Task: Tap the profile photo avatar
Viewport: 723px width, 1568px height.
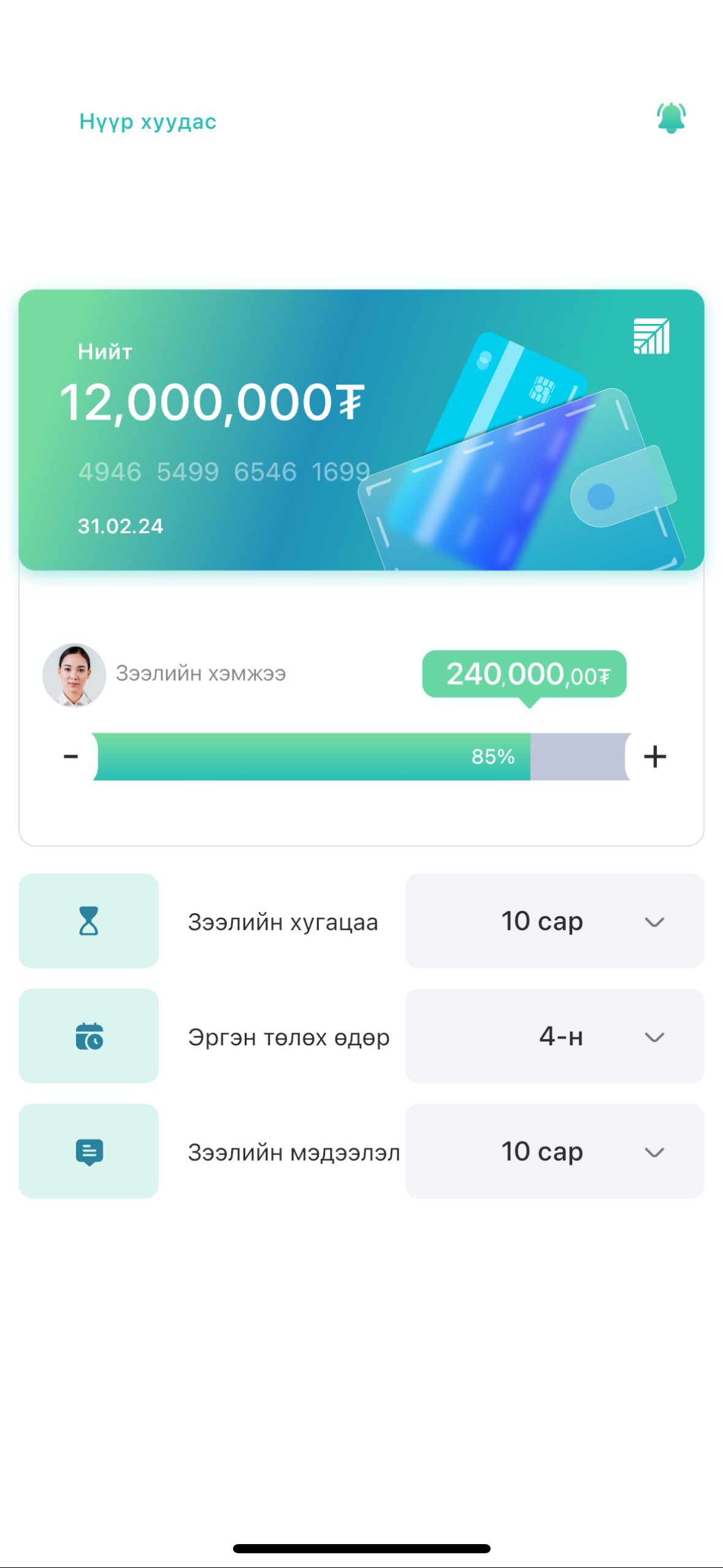Action: 74,675
